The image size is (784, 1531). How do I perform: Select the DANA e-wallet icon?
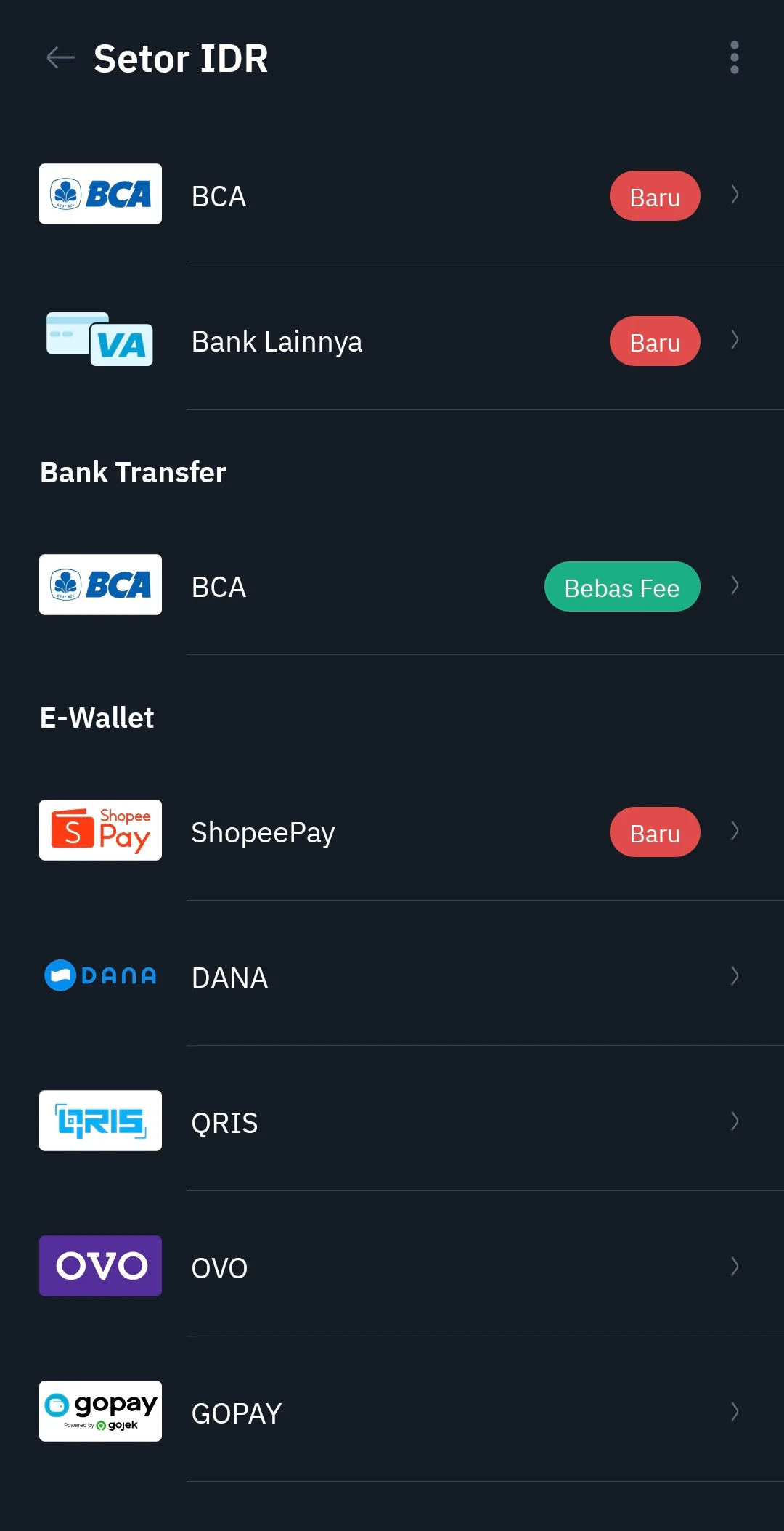click(x=100, y=975)
